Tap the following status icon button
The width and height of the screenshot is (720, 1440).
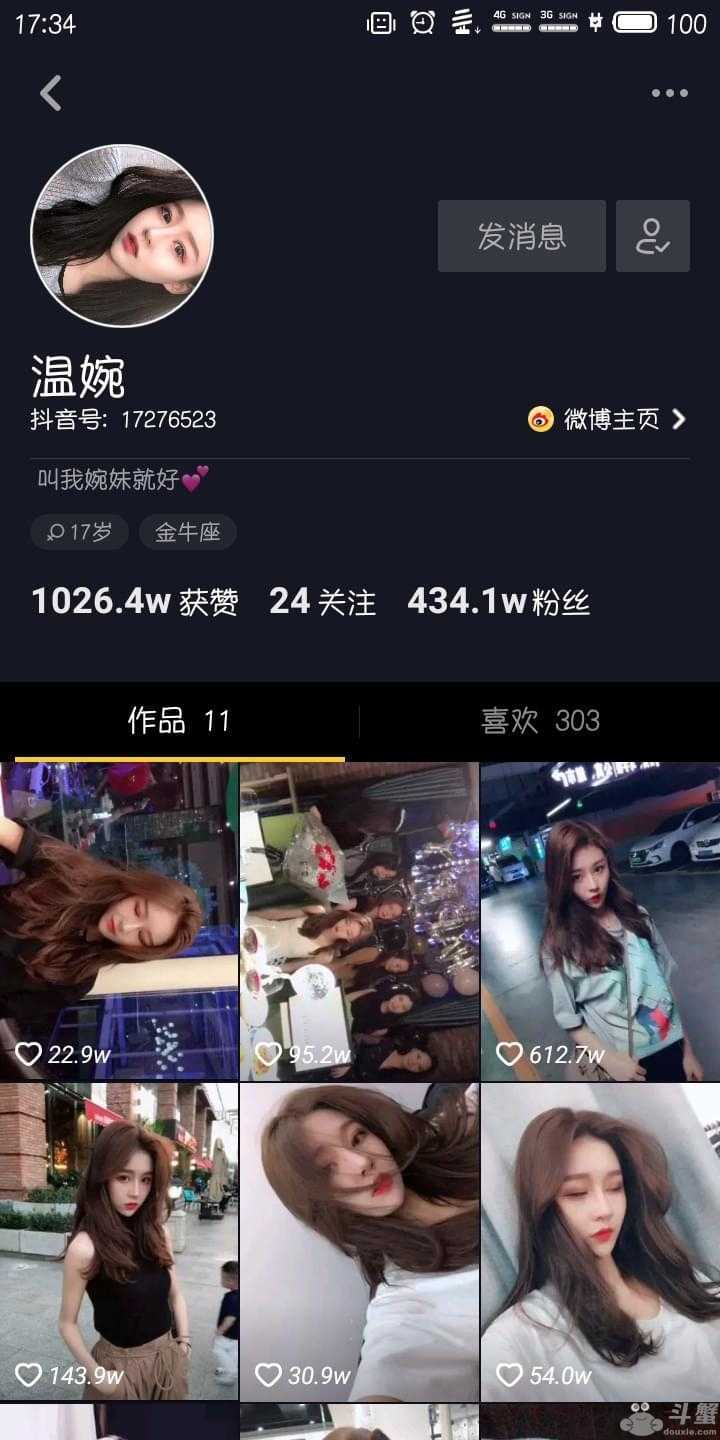pyautogui.click(x=652, y=236)
